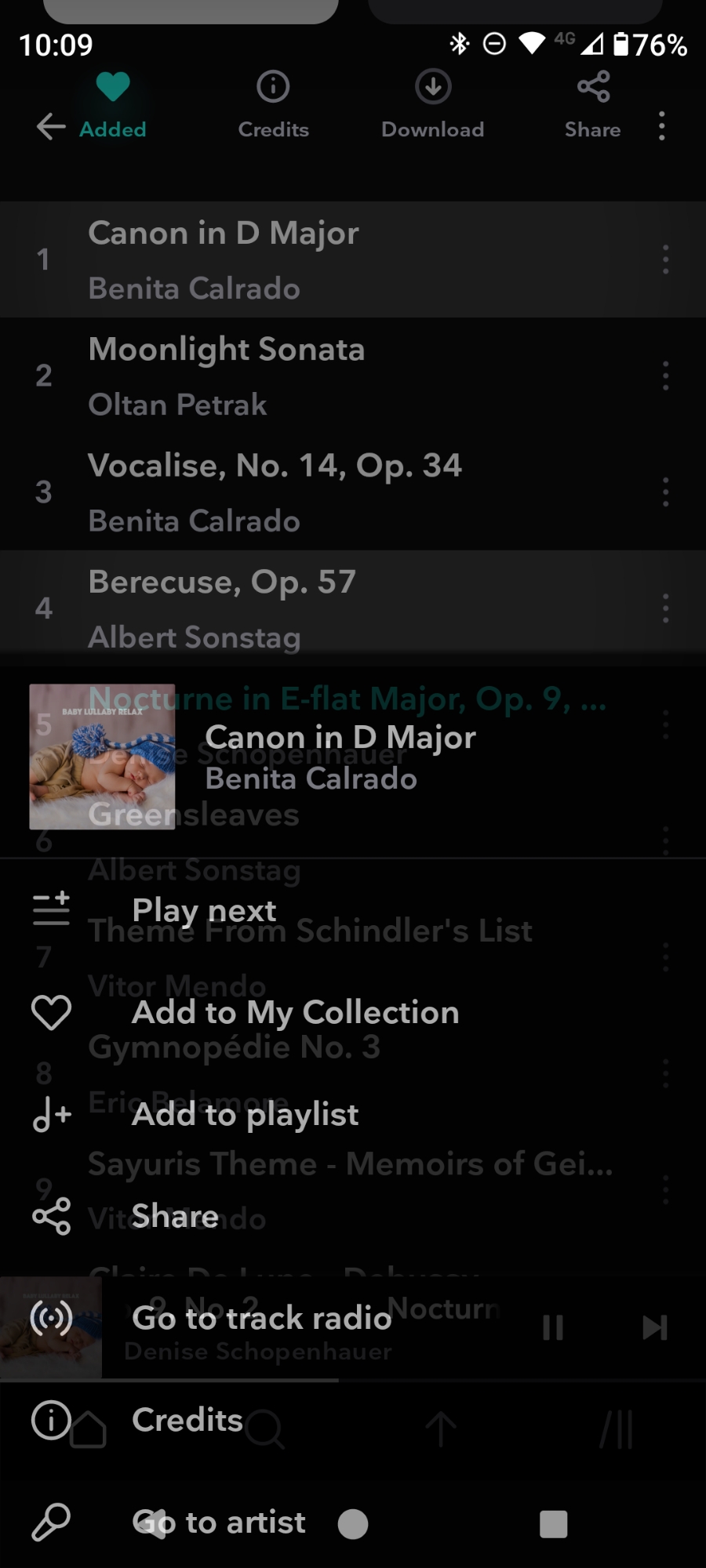Open Go to track radio
706x1568 pixels.
pyautogui.click(x=261, y=1318)
